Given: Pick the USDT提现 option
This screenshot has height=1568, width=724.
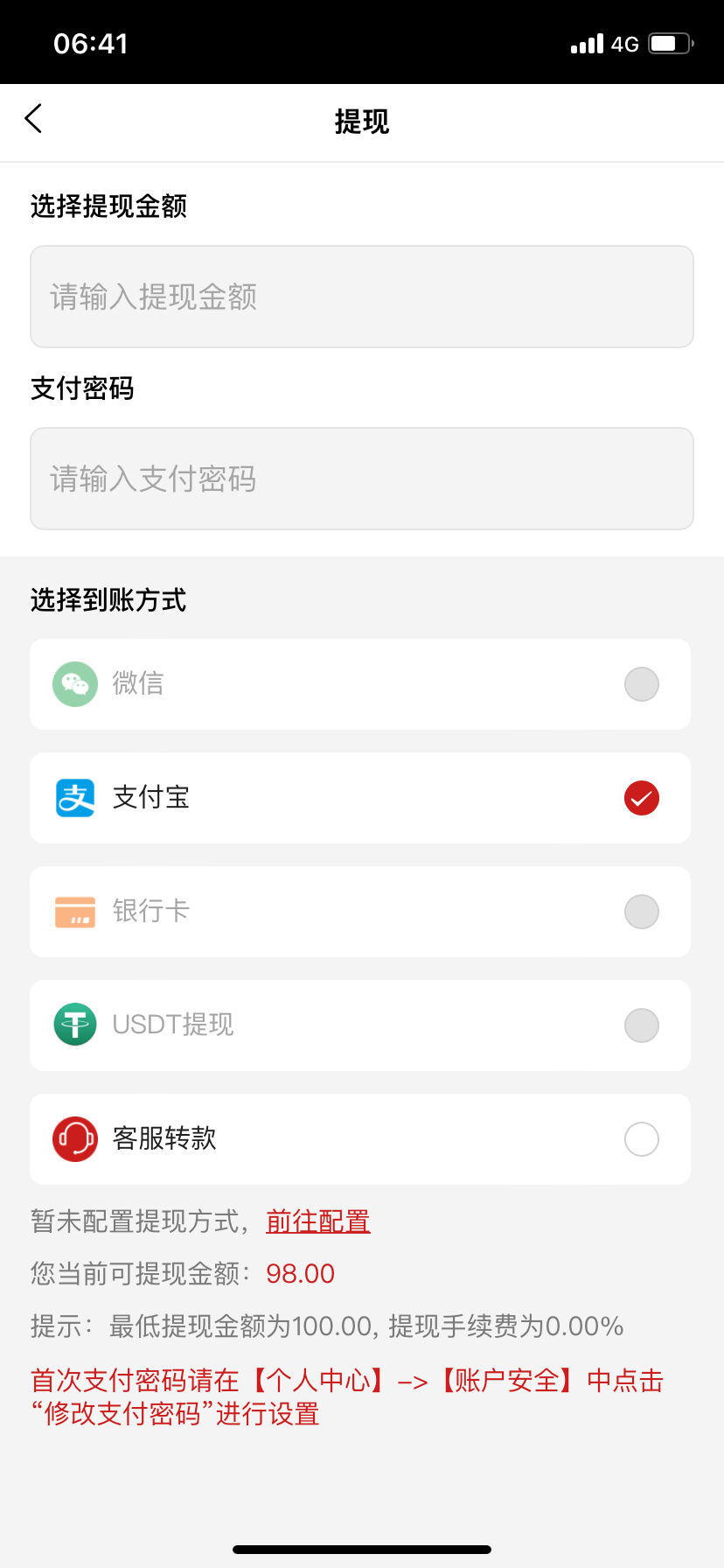Looking at the screenshot, I should [x=360, y=1025].
